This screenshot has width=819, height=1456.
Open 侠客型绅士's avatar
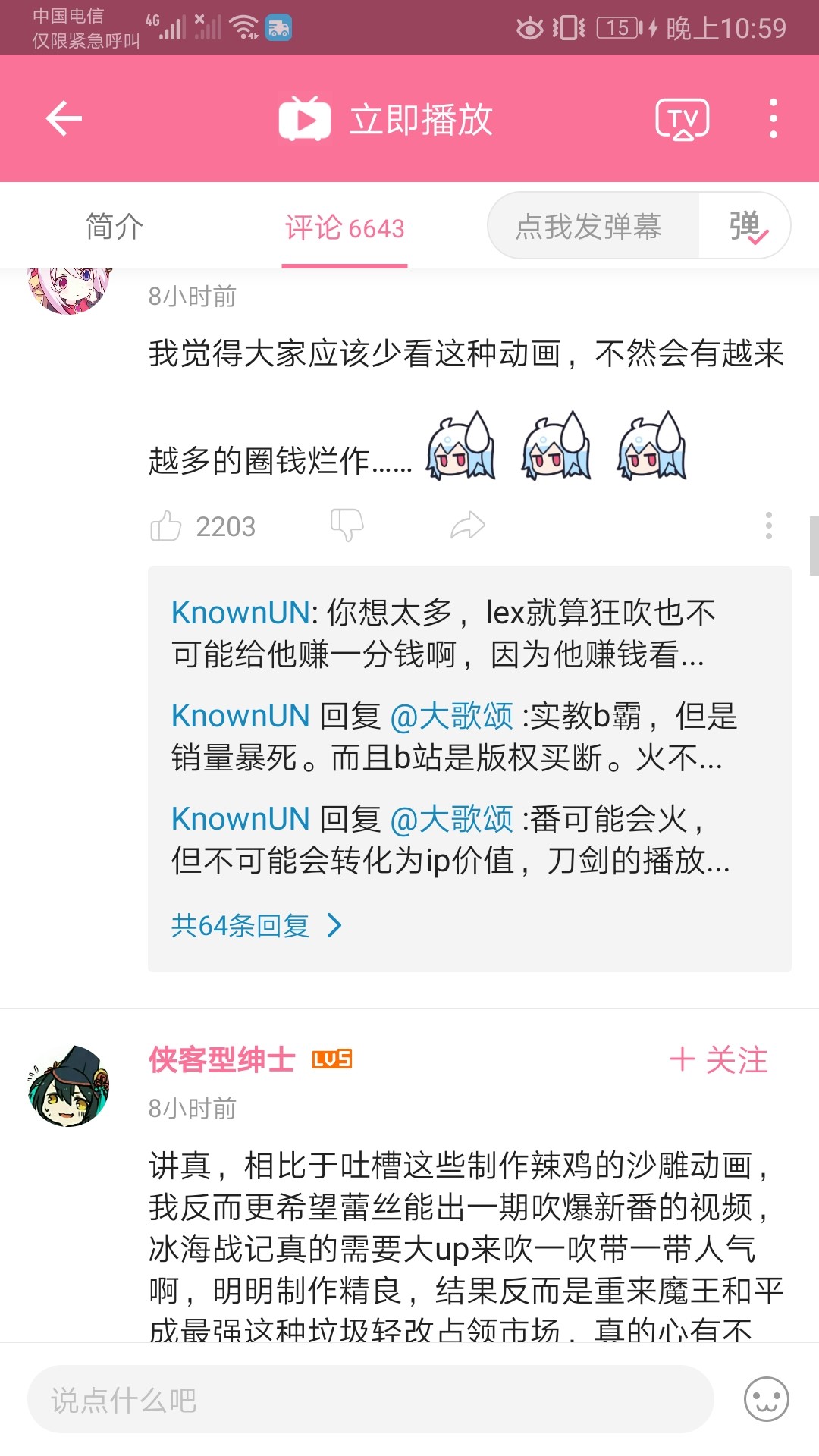point(69,1086)
